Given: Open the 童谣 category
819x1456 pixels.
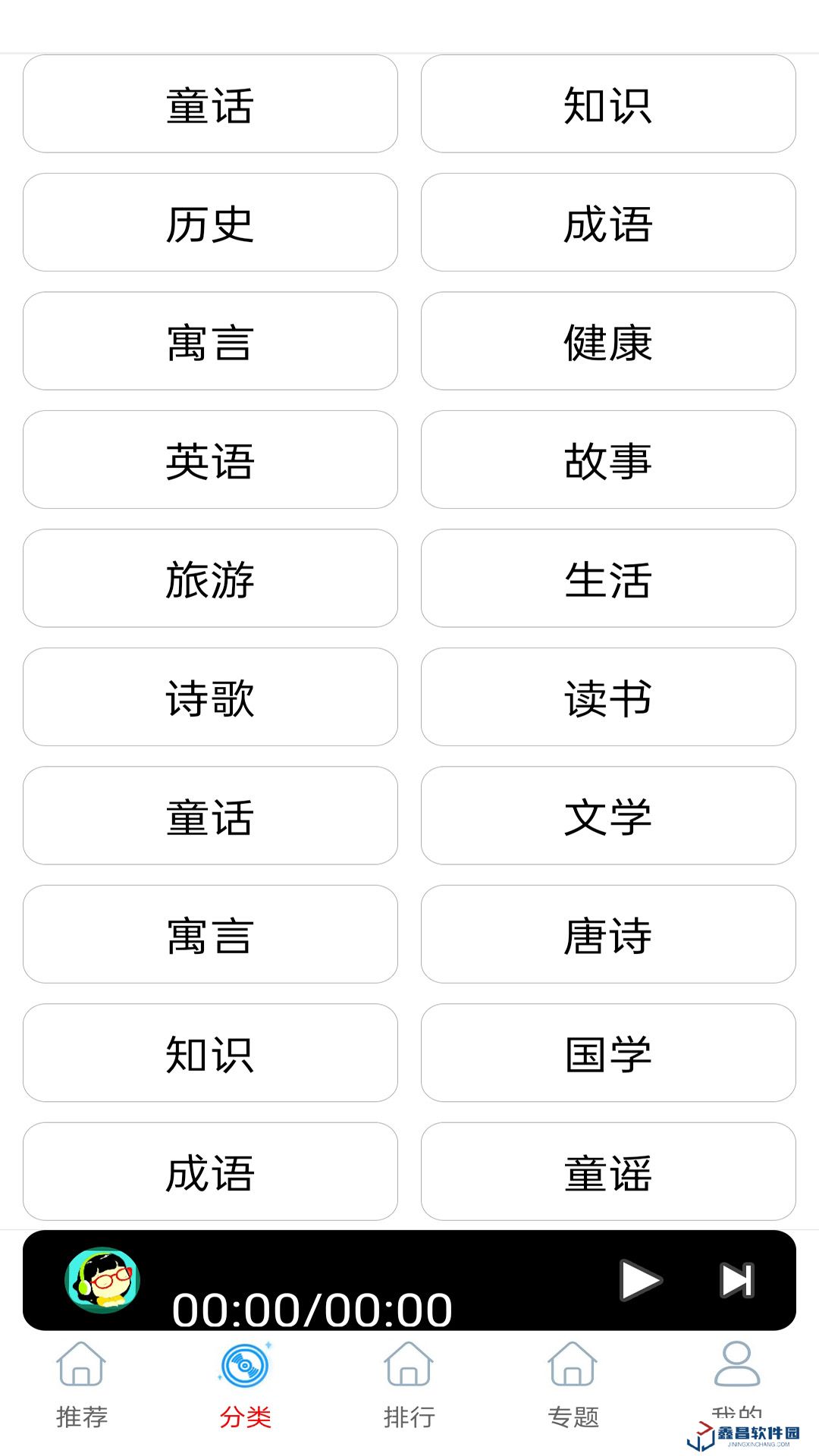Looking at the screenshot, I should 608,1172.
